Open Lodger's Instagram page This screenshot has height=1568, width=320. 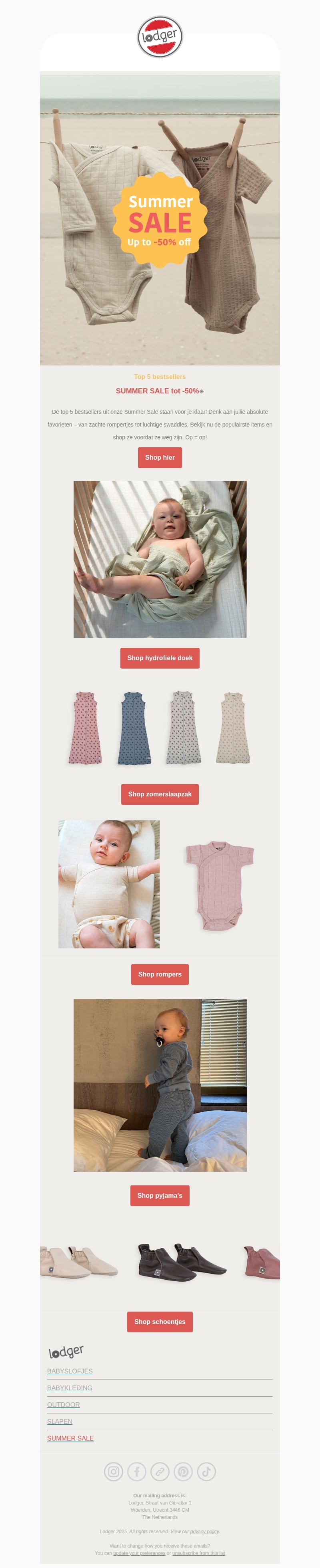[x=113, y=1472]
